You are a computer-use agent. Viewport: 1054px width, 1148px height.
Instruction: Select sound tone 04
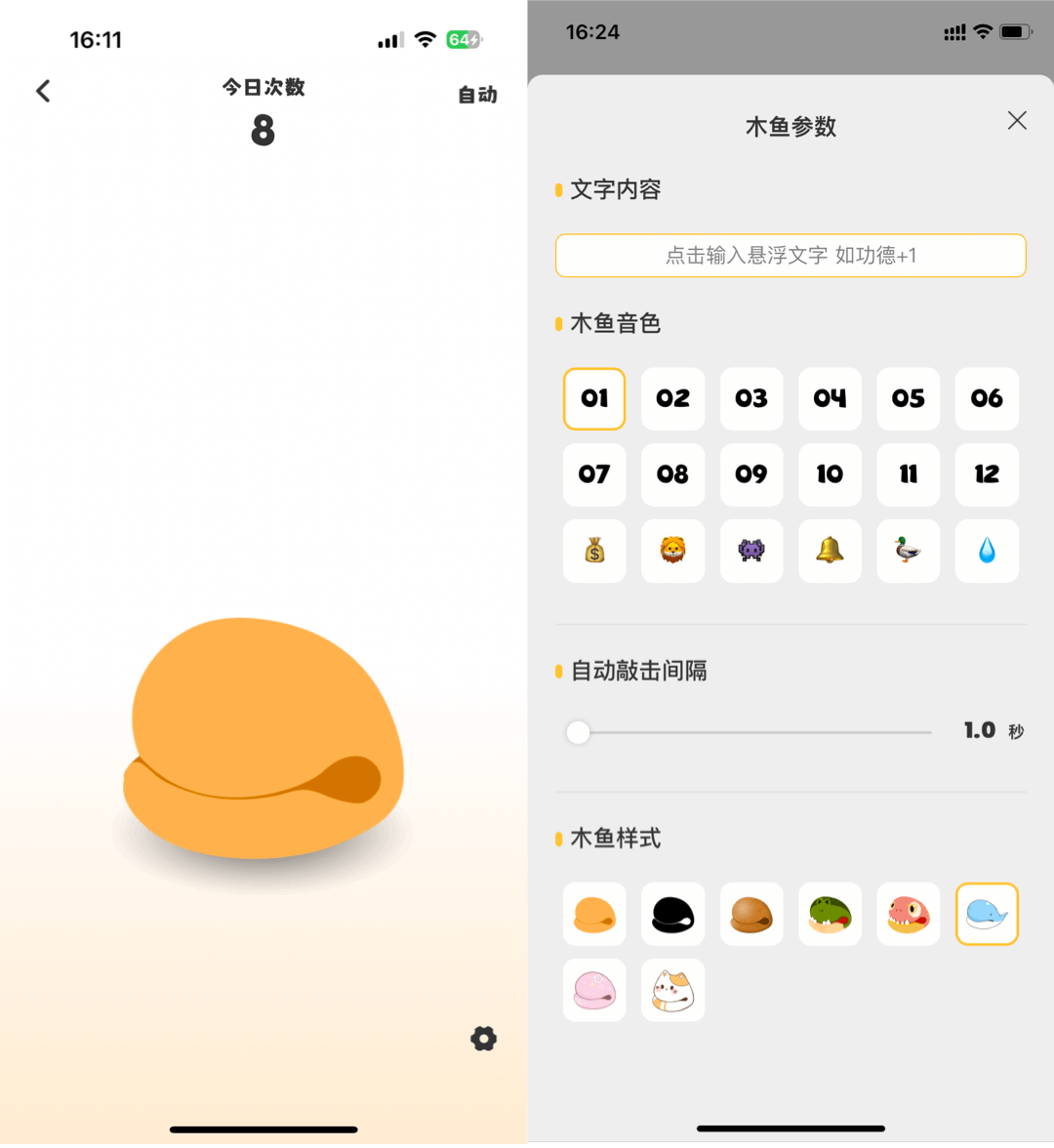[x=830, y=398]
